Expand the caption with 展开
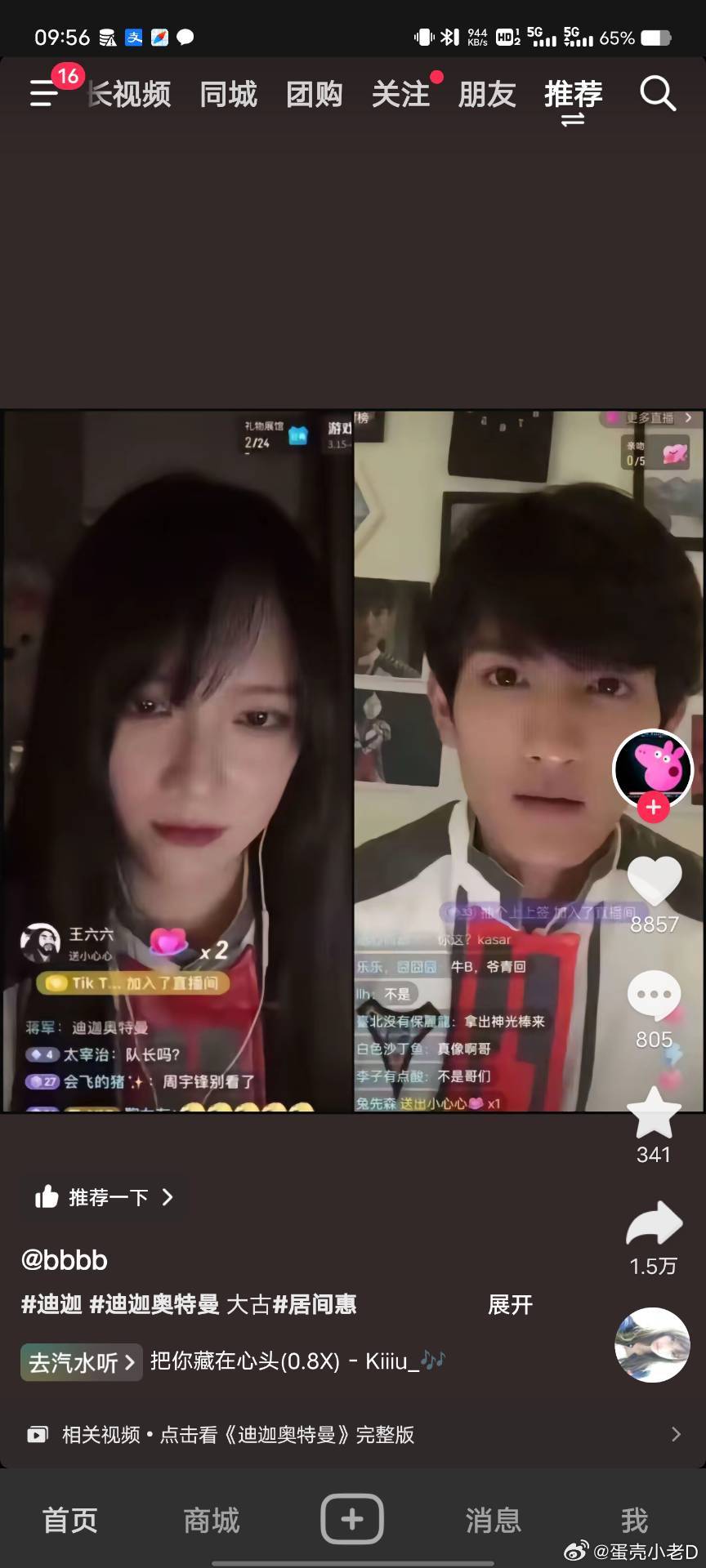The height and width of the screenshot is (1568, 706). (x=510, y=1304)
